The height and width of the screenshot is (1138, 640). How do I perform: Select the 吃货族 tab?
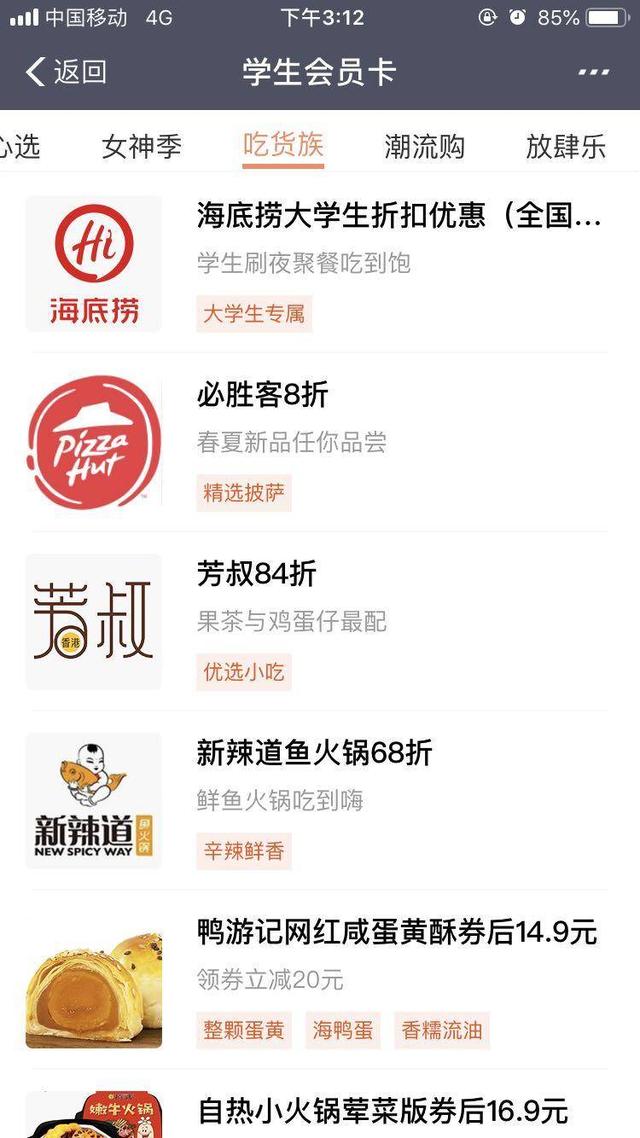[284, 145]
